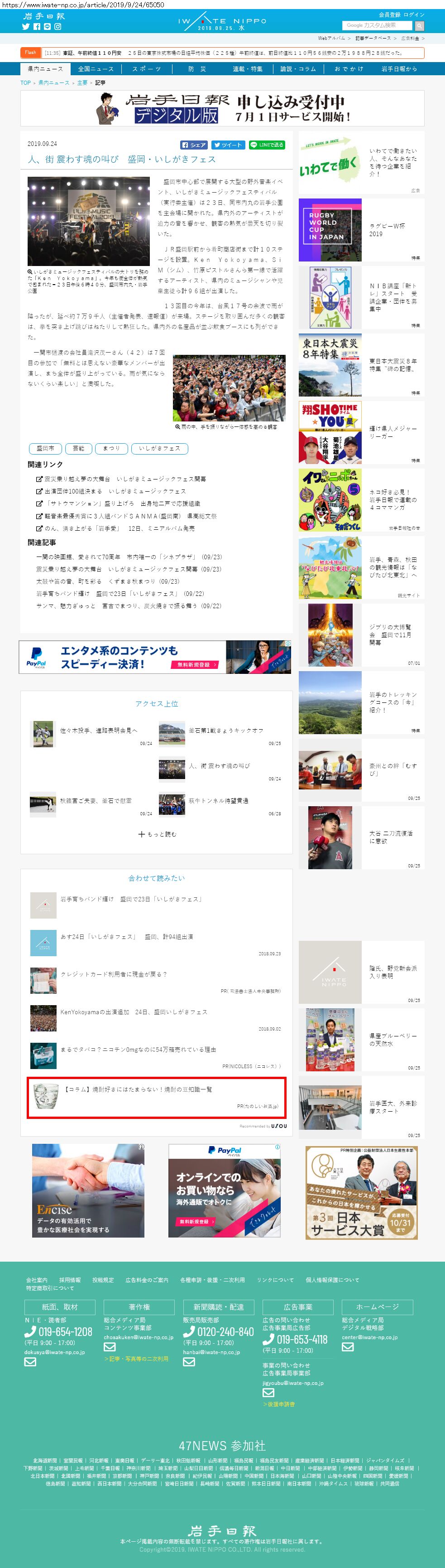Go to TOP in the breadcrumb

pos(25,83)
